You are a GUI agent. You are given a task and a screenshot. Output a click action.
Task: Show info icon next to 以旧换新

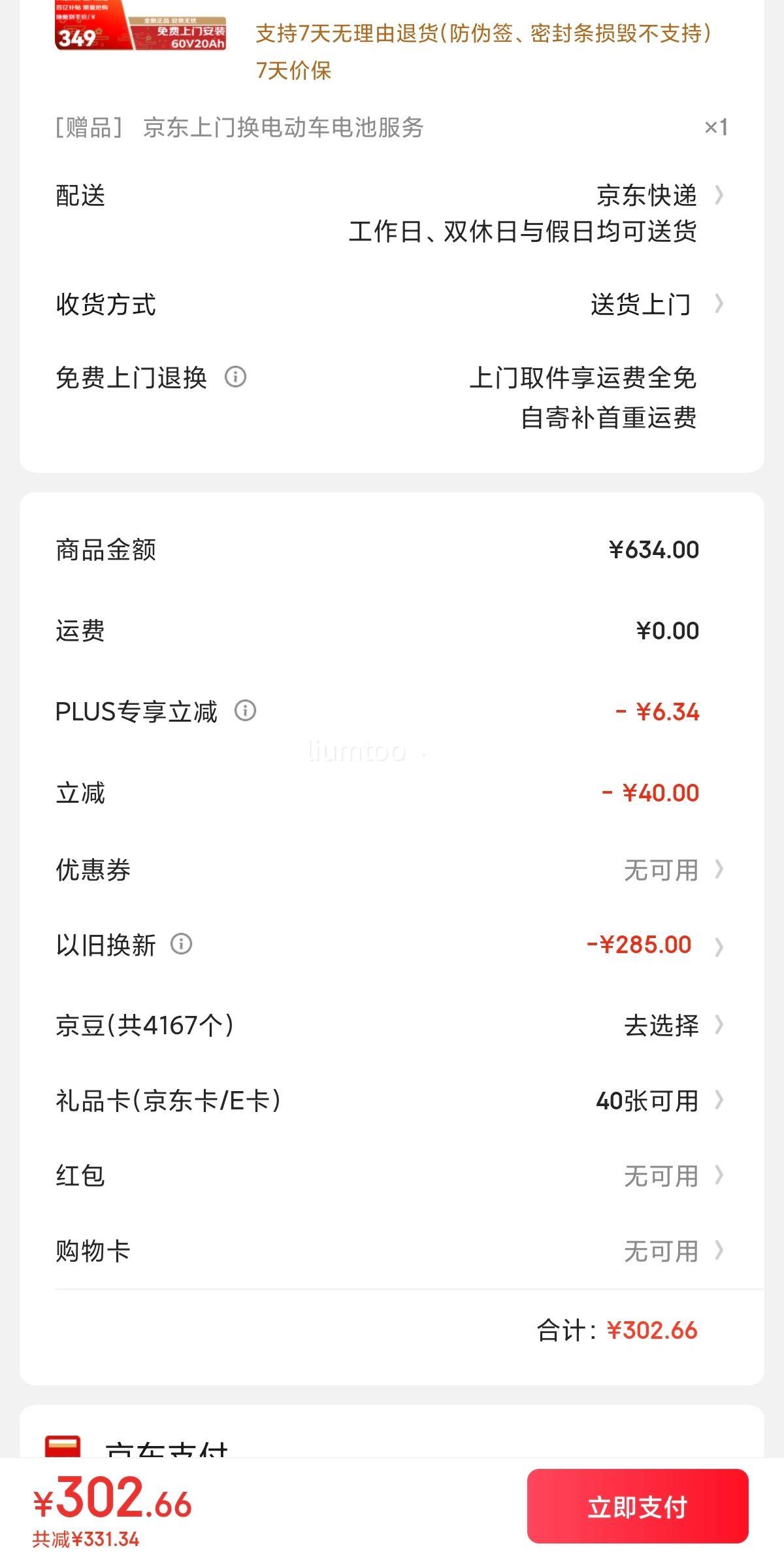coord(181,944)
